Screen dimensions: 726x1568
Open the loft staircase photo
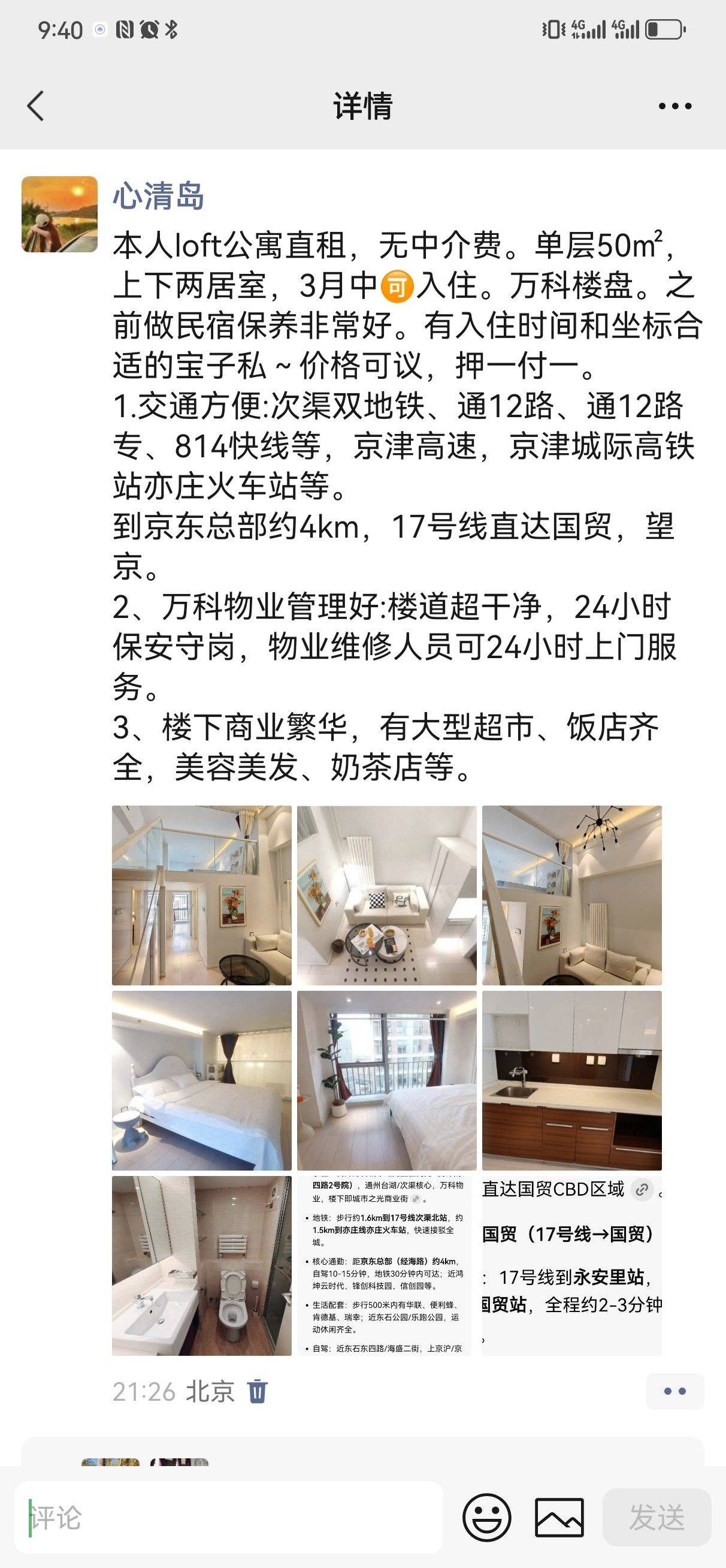[x=201, y=895]
